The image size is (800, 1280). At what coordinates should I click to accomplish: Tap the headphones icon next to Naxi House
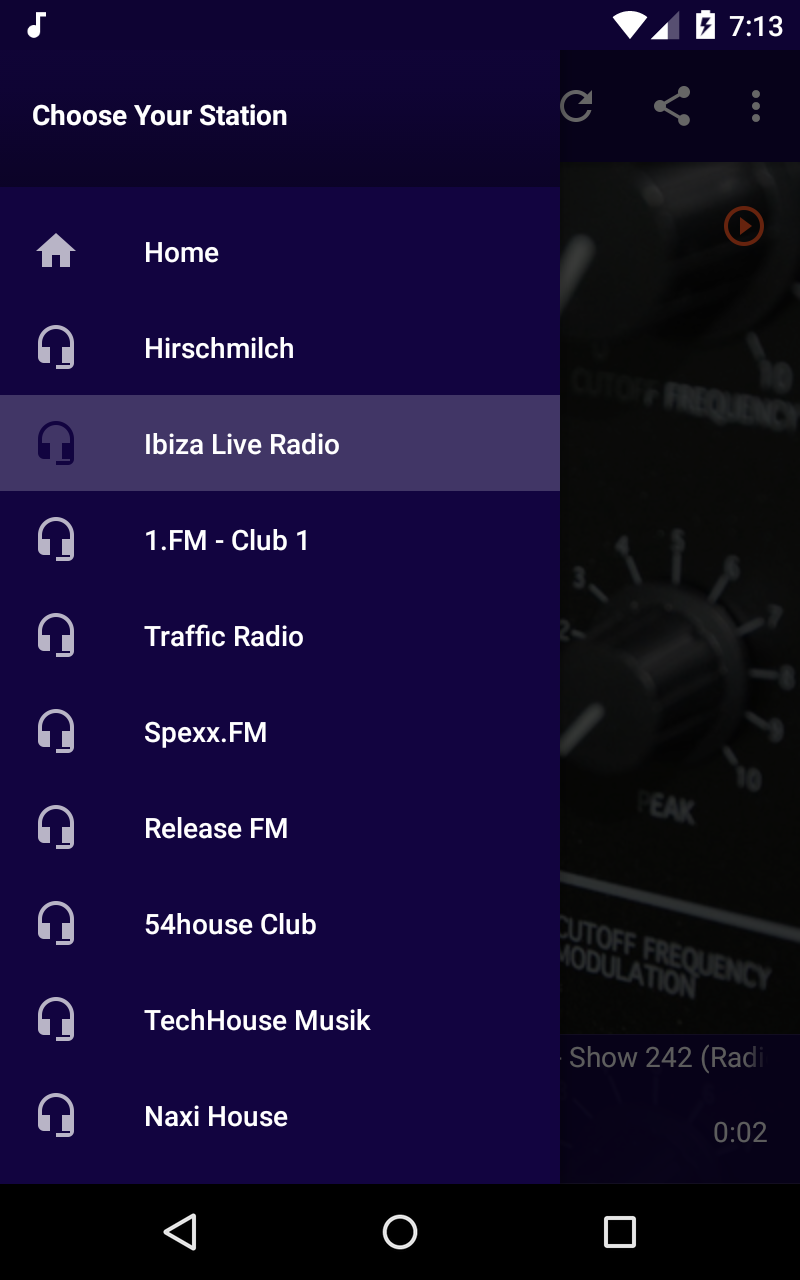coord(57,1115)
